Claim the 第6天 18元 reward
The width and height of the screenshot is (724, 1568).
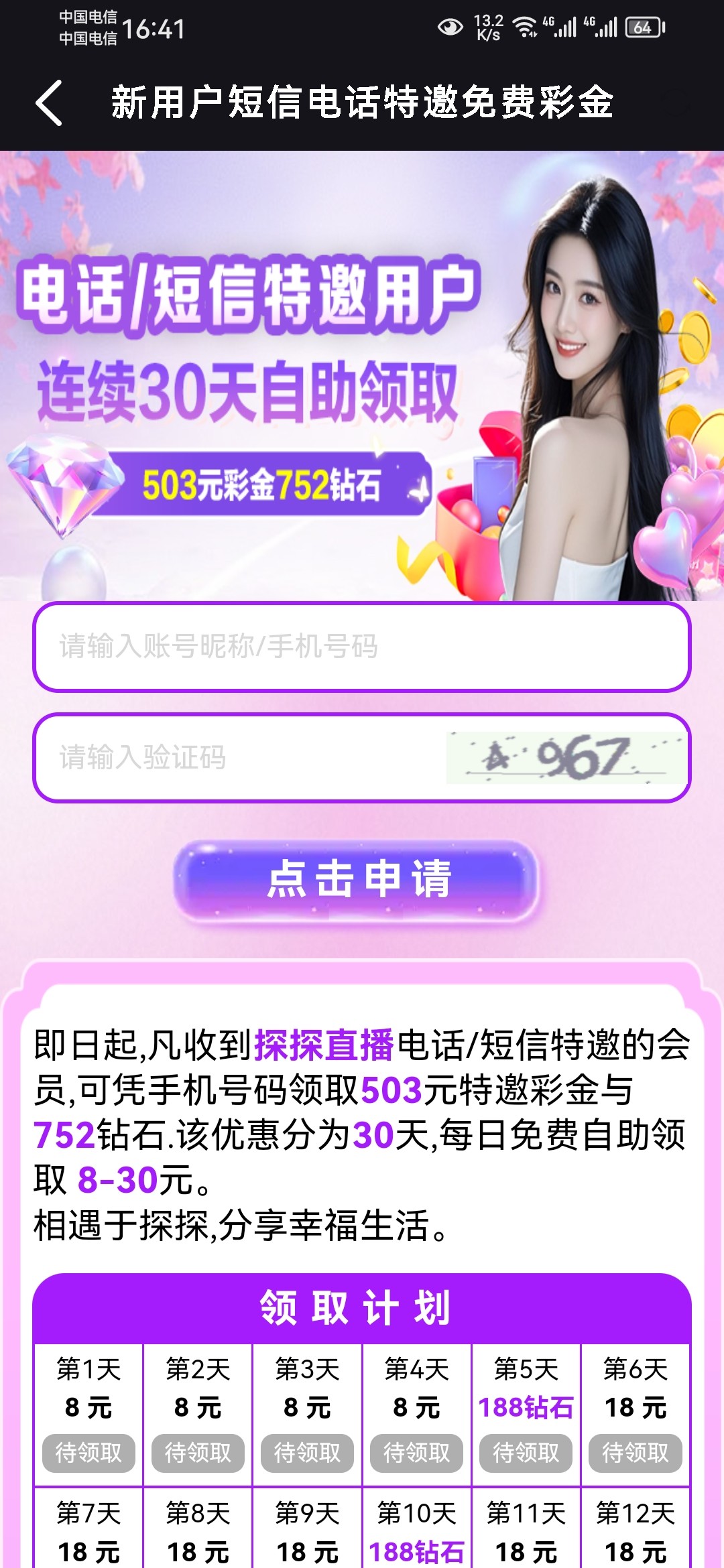(x=636, y=1453)
